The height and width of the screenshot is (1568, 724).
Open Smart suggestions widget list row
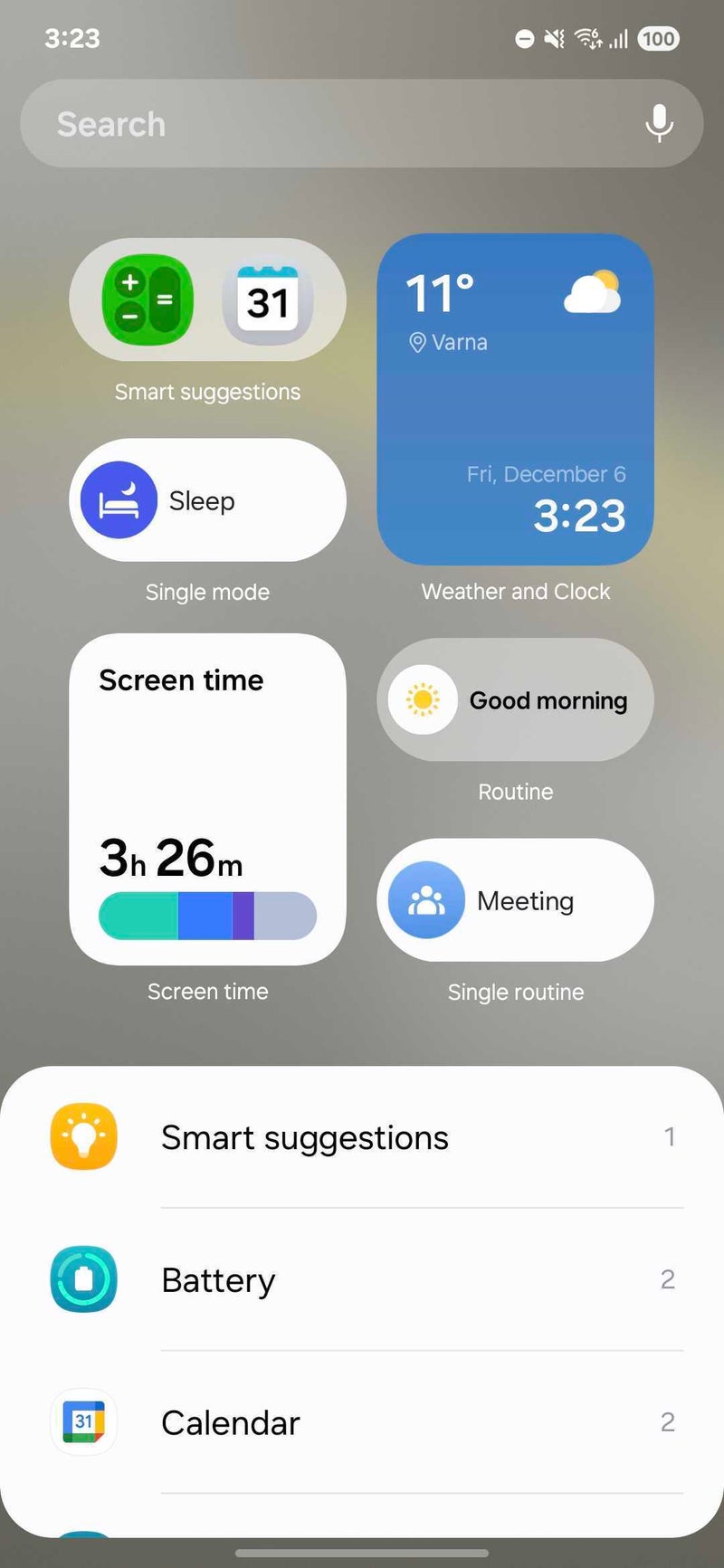pyautogui.click(x=362, y=1137)
